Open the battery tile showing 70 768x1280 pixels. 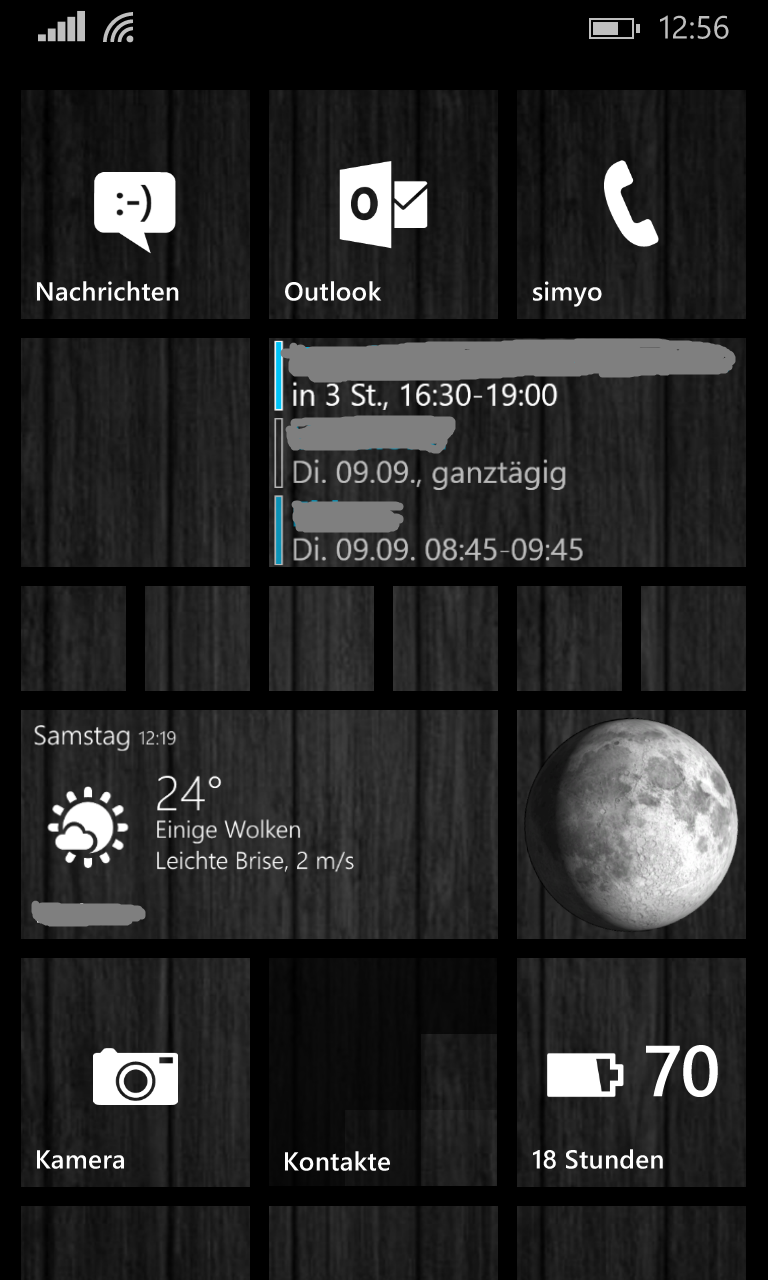pyautogui.click(x=631, y=1072)
